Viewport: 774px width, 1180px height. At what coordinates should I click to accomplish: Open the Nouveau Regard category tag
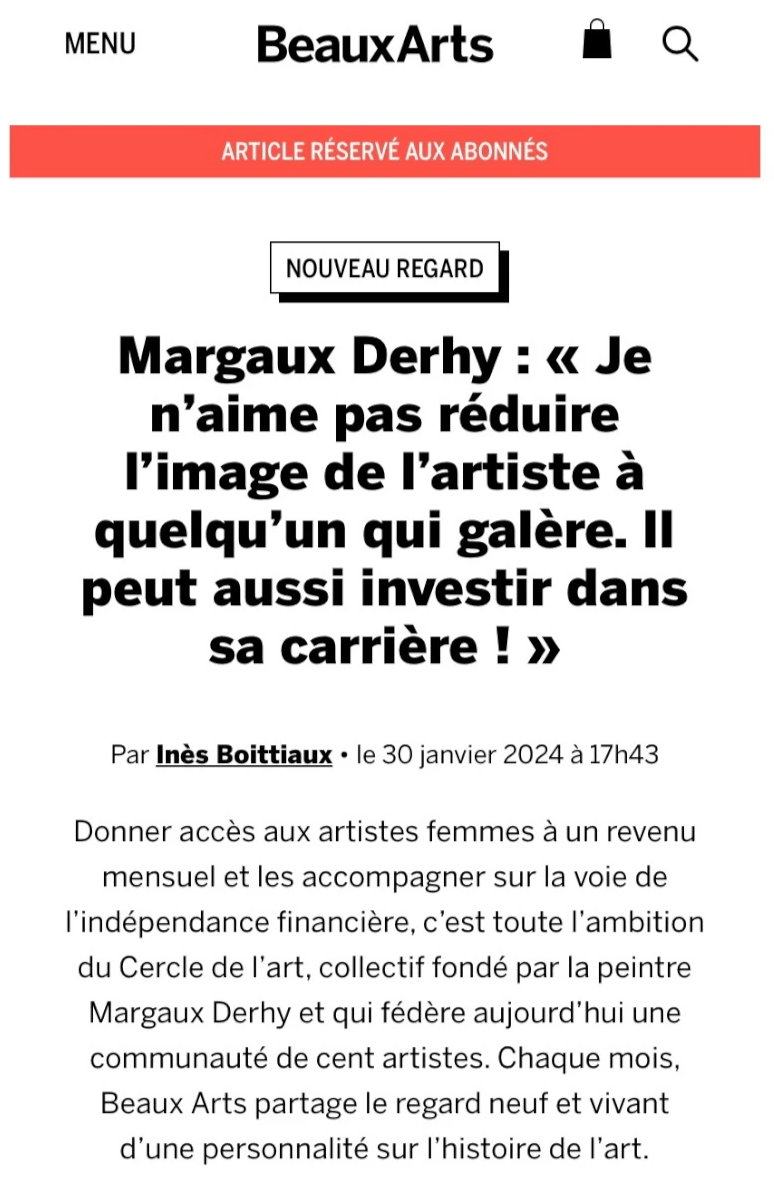tap(385, 268)
